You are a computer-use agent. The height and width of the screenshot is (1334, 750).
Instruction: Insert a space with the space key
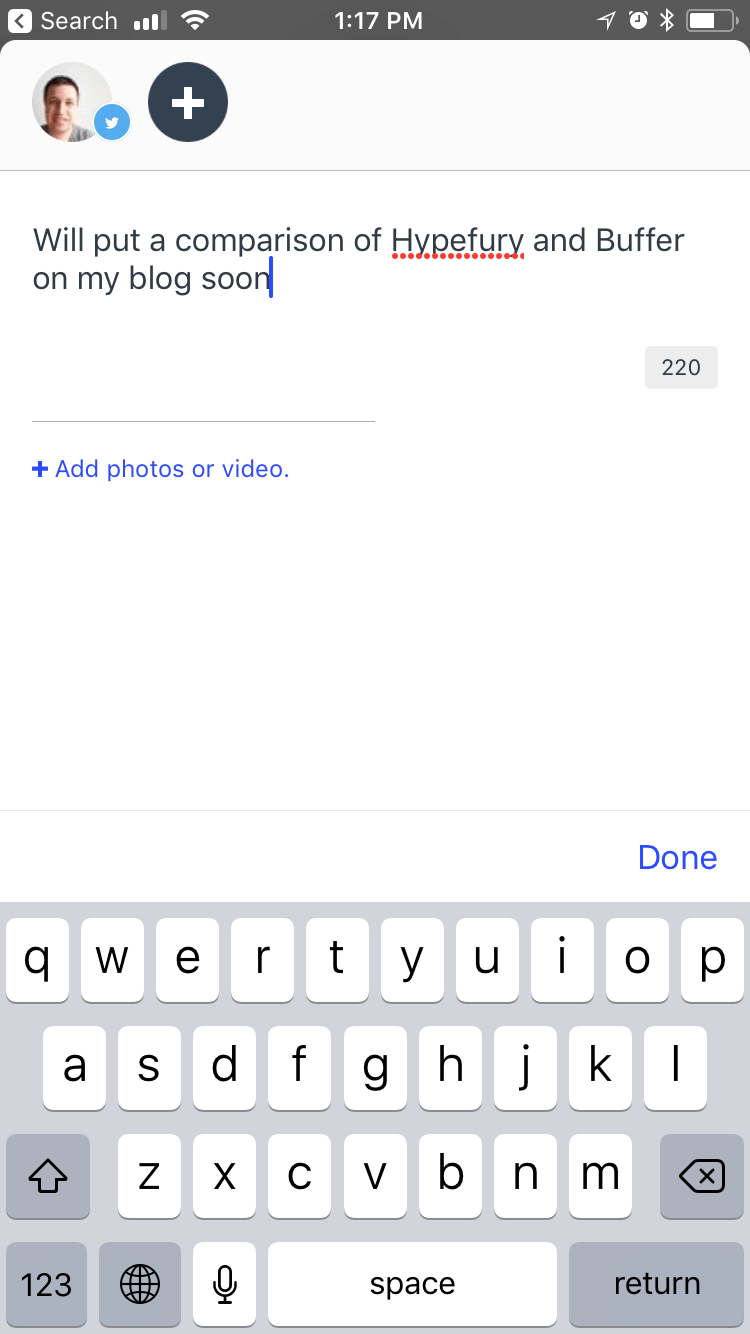click(x=412, y=1284)
